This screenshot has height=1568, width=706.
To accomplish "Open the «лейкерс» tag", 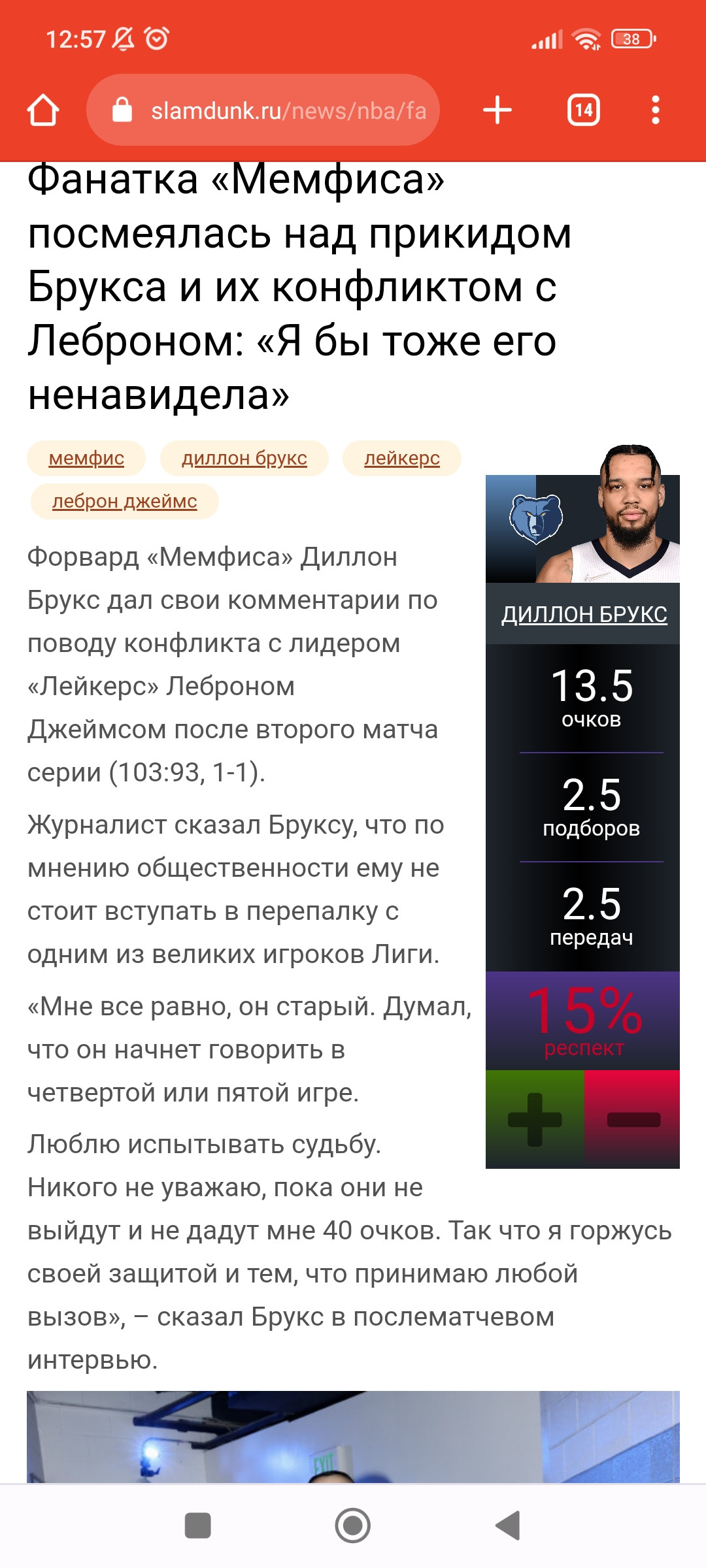I will [x=402, y=459].
